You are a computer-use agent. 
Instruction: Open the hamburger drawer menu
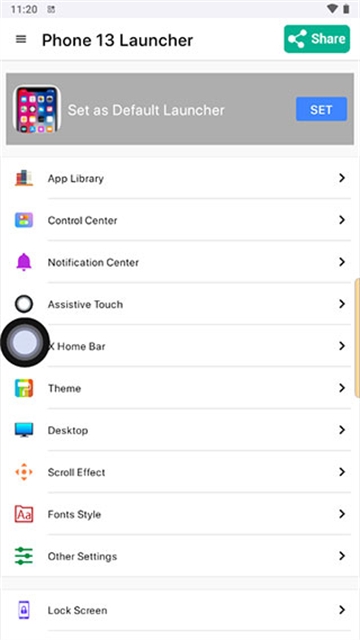click(x=21, y=40)
